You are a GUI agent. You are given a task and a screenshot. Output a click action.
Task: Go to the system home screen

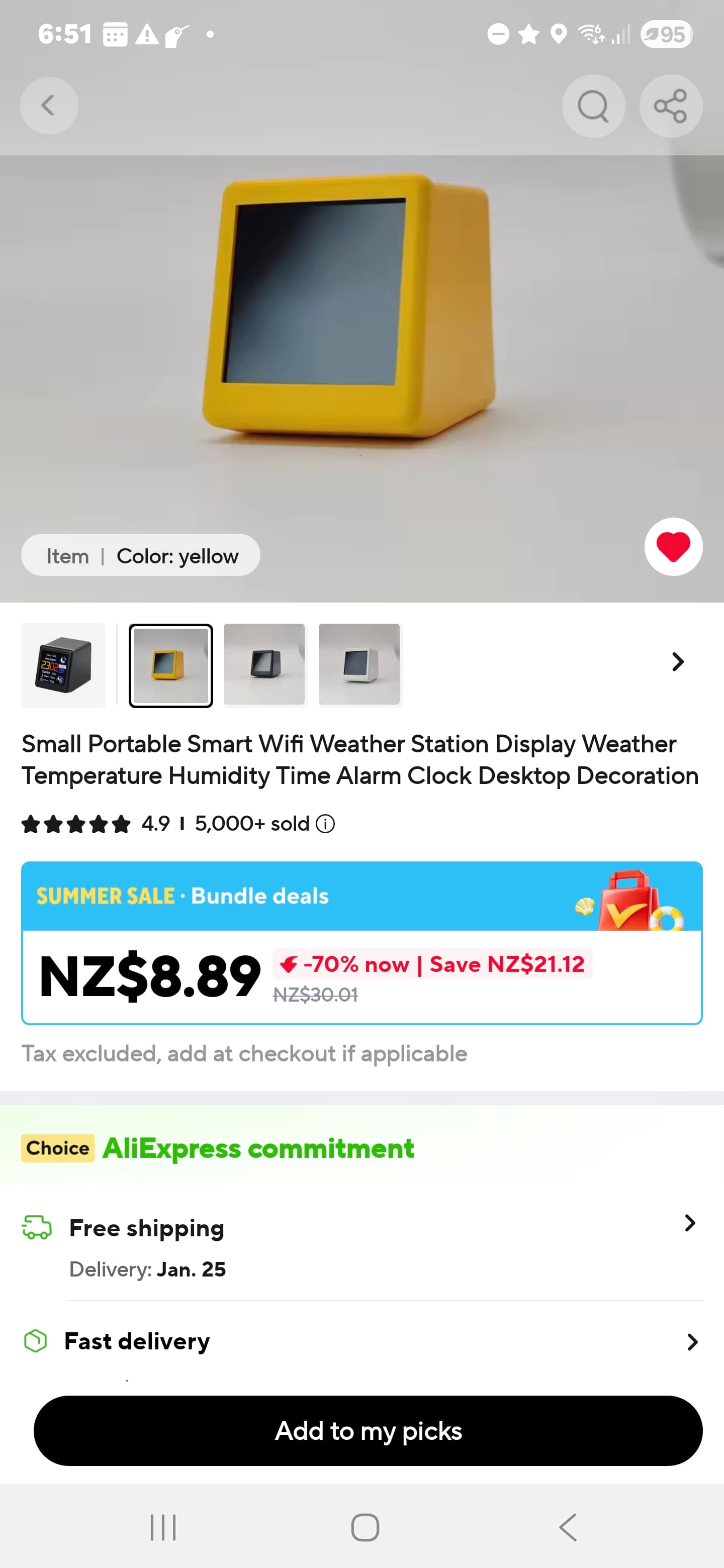(365, 1527)
